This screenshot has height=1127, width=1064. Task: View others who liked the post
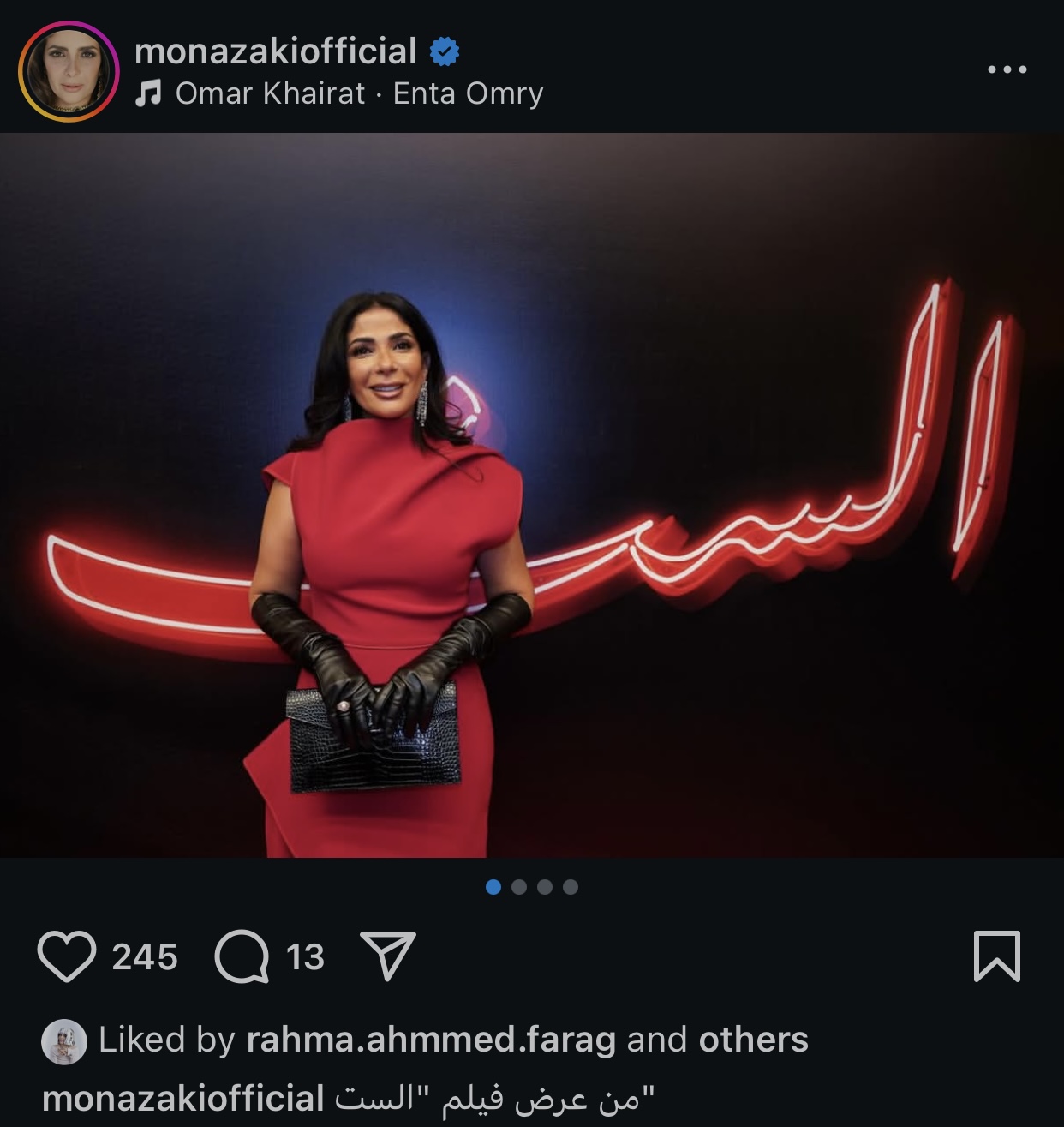tap(753, 1040)
